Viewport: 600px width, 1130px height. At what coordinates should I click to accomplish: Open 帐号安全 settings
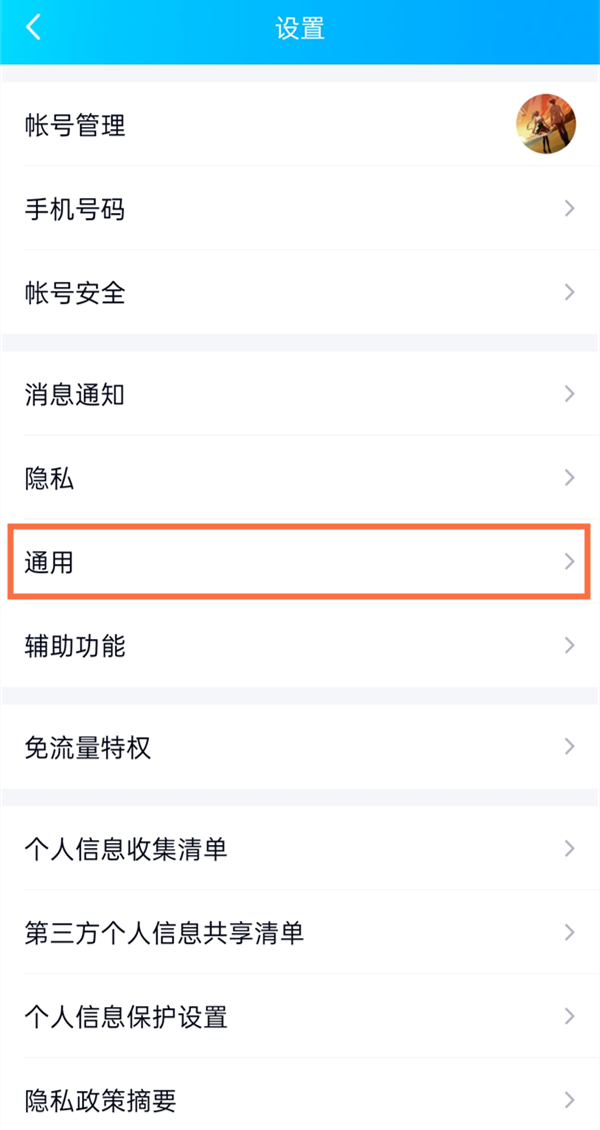300,293
